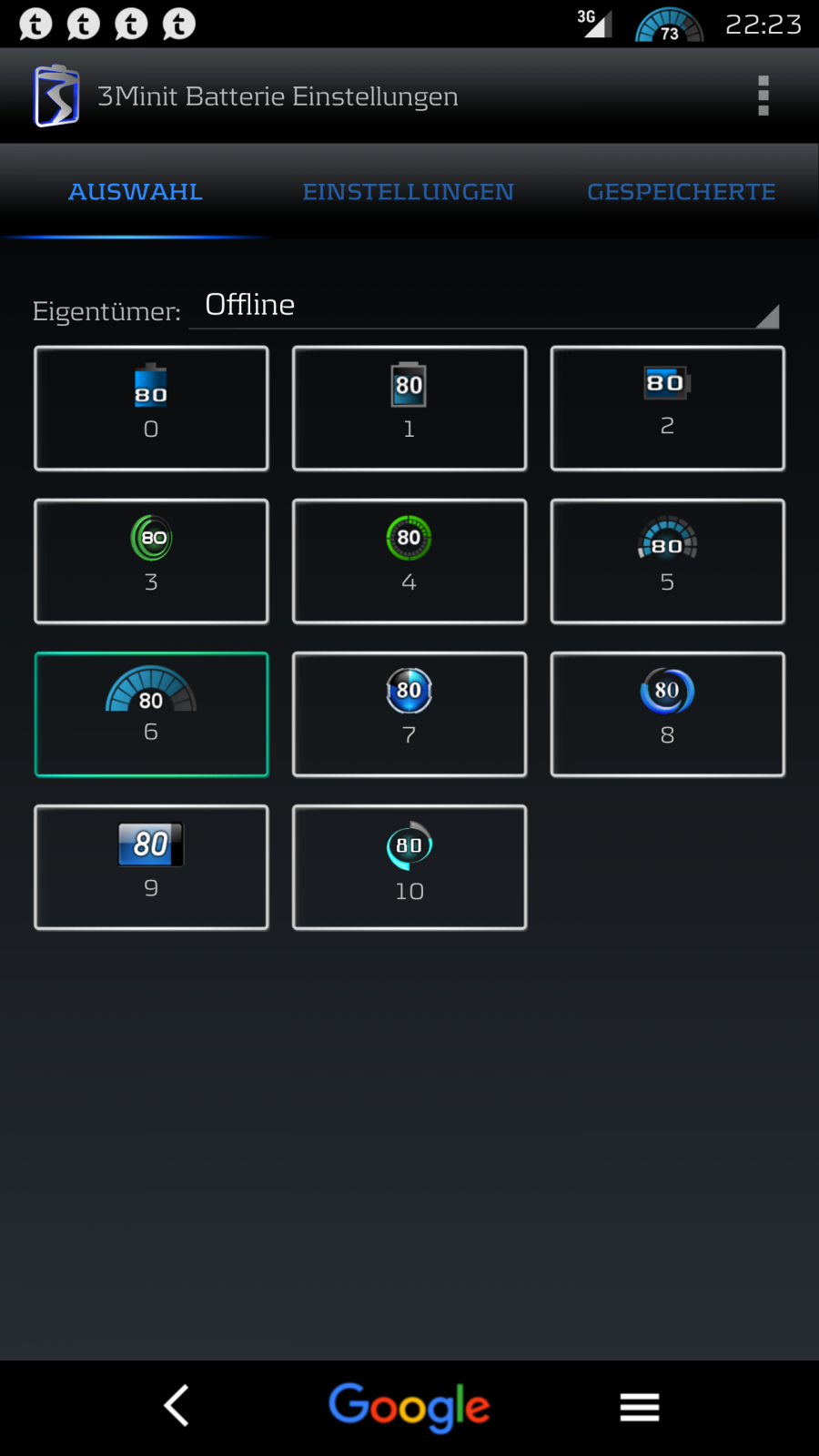Select battery design 7
Screen dimensions: 819x1456
409,714
